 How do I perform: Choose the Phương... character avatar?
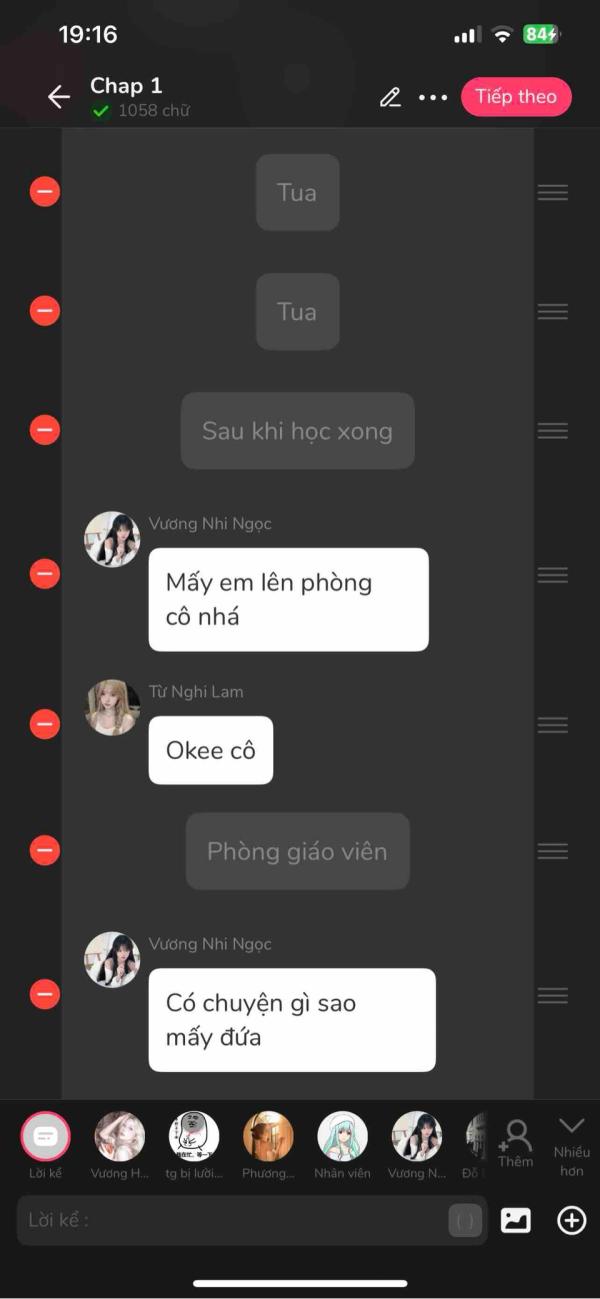[x=268, y=1145]
